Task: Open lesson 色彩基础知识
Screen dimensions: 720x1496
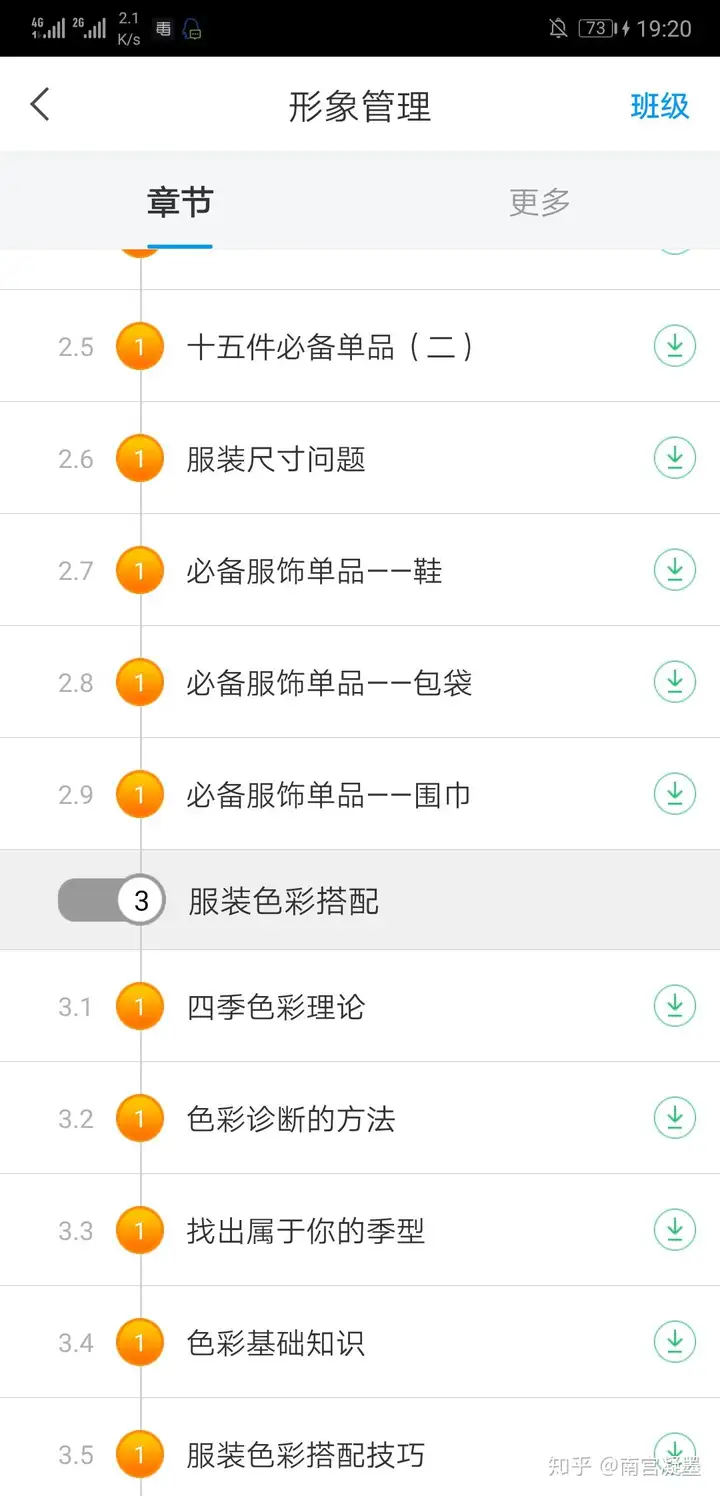Action: 360,1342
